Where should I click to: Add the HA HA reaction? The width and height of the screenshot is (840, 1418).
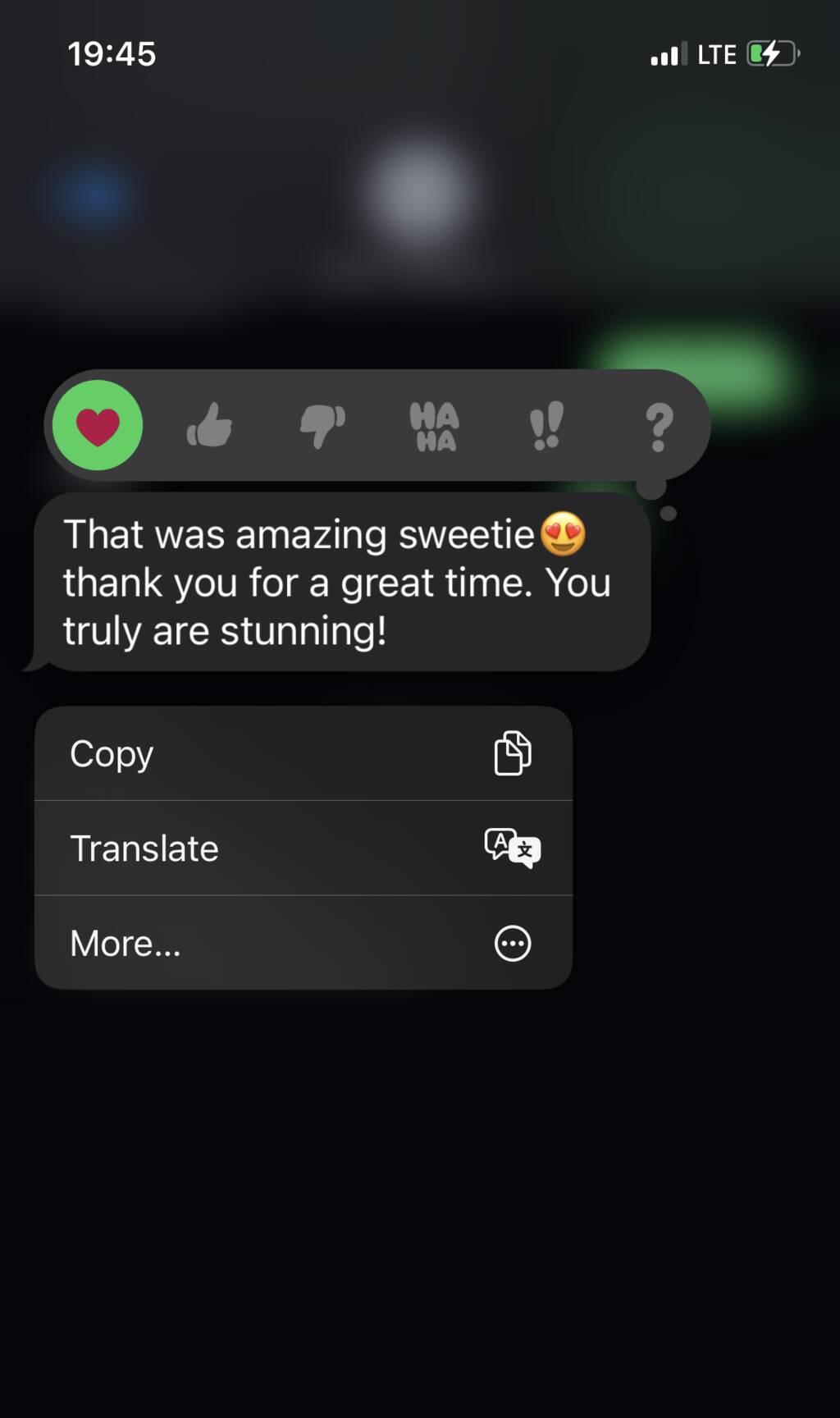point(434,426)
